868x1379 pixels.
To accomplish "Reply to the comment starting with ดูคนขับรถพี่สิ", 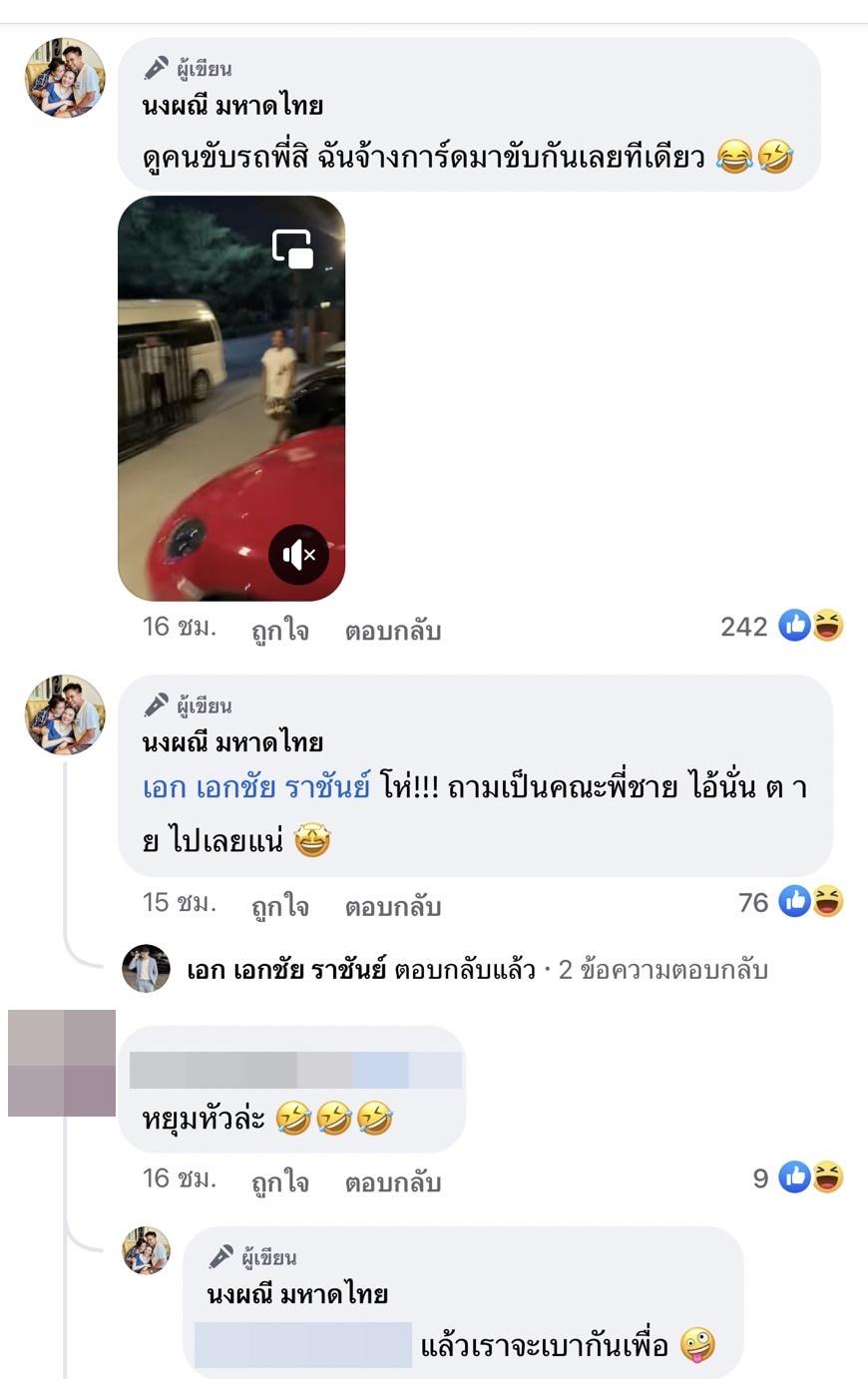I will click(x=392, y=631).
